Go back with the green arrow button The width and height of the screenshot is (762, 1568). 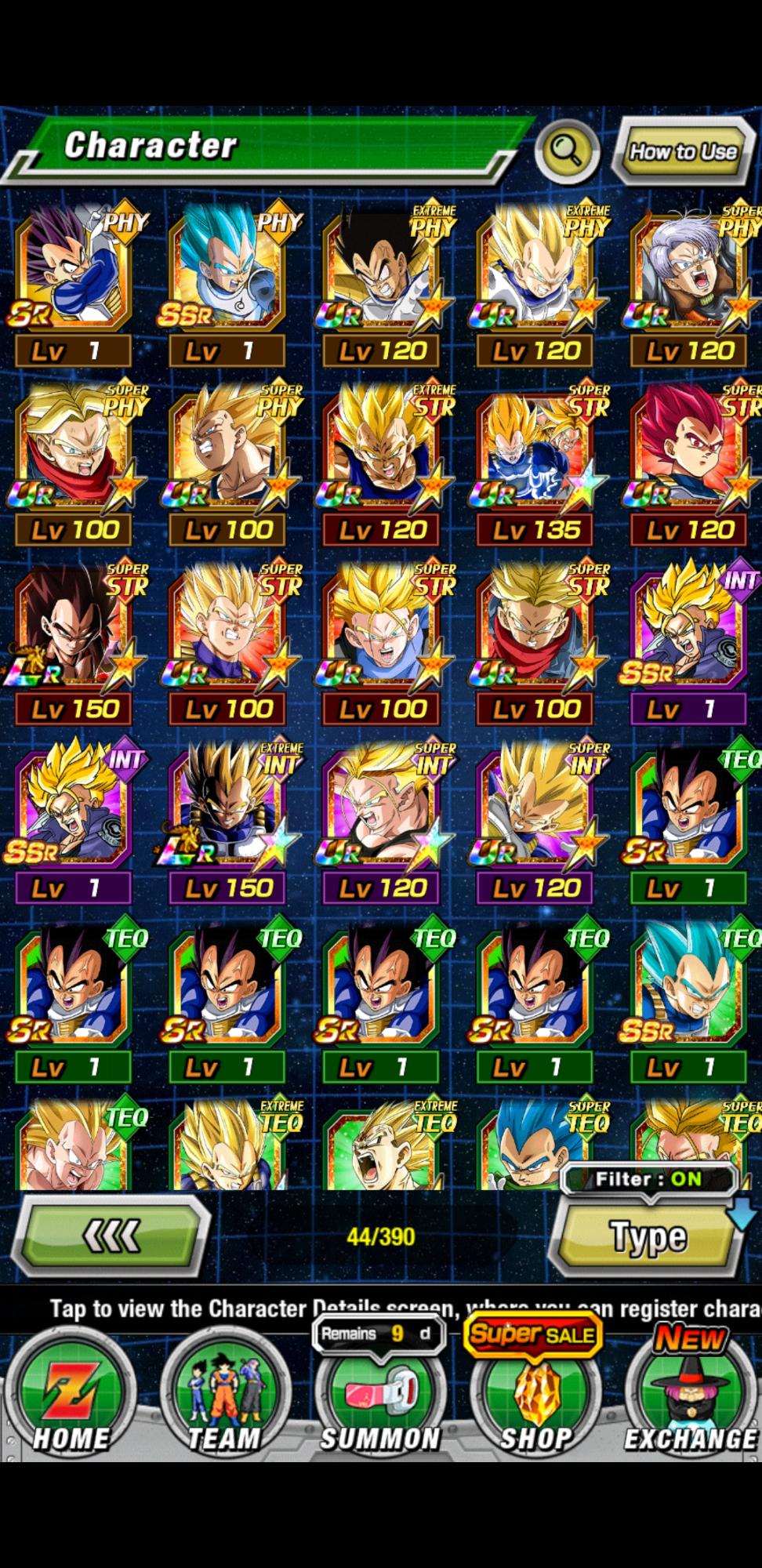(x=114, y=1236)
